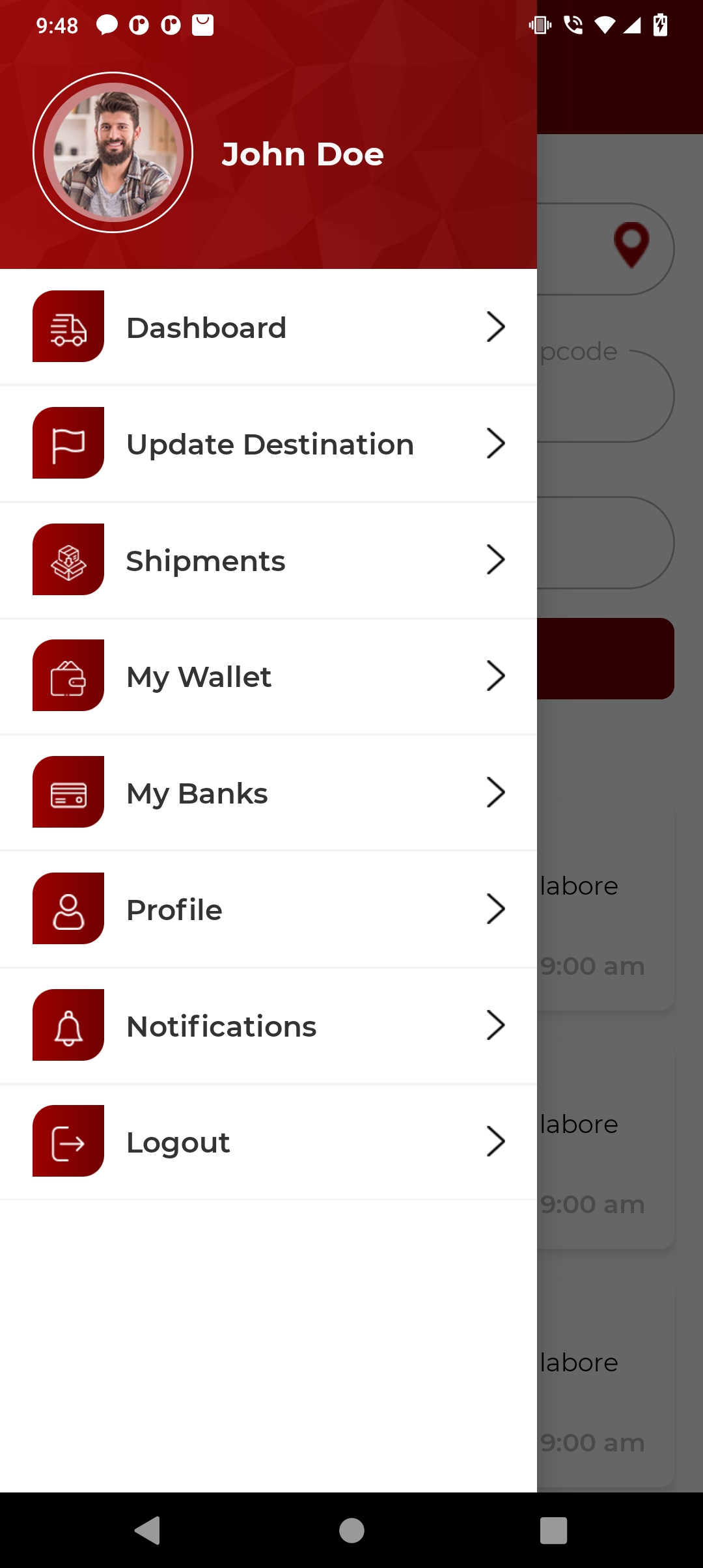The width and height of the screenshot is (703, 1568).
Task: Open My Wallet
Action: coord(268,676)
